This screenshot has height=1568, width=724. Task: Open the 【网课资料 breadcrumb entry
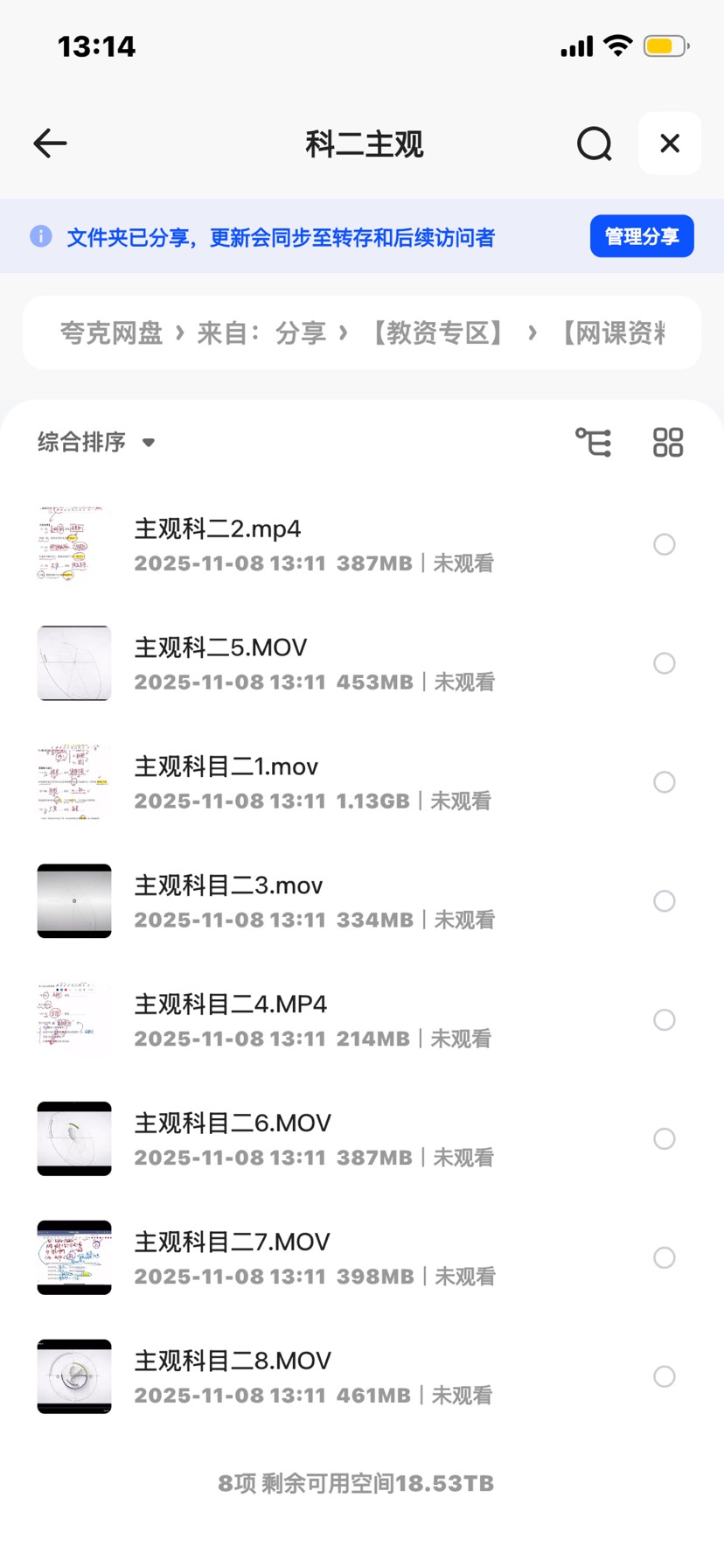pos(612,333)
